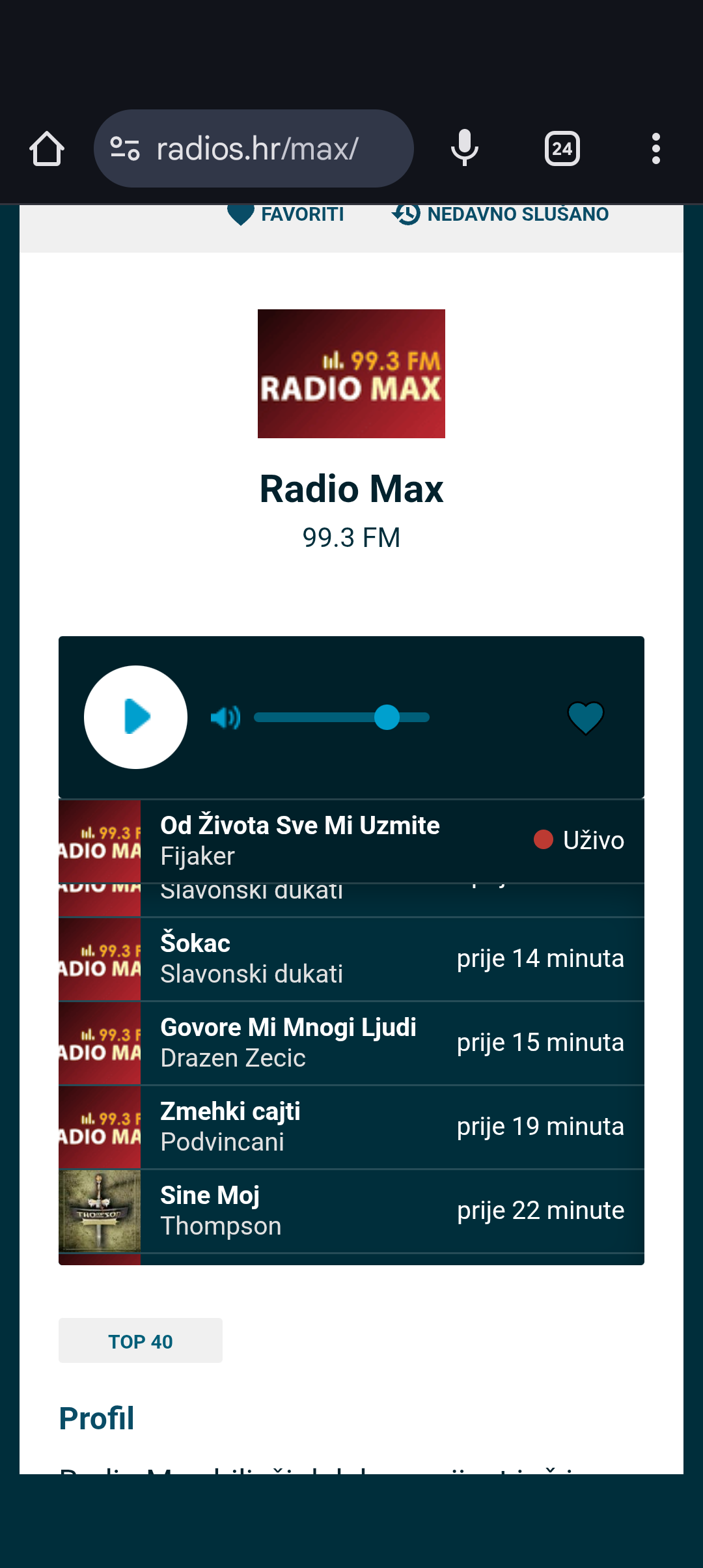Open the browser overflow menu
Screen dimensions: 703x1568
[656, 148]
